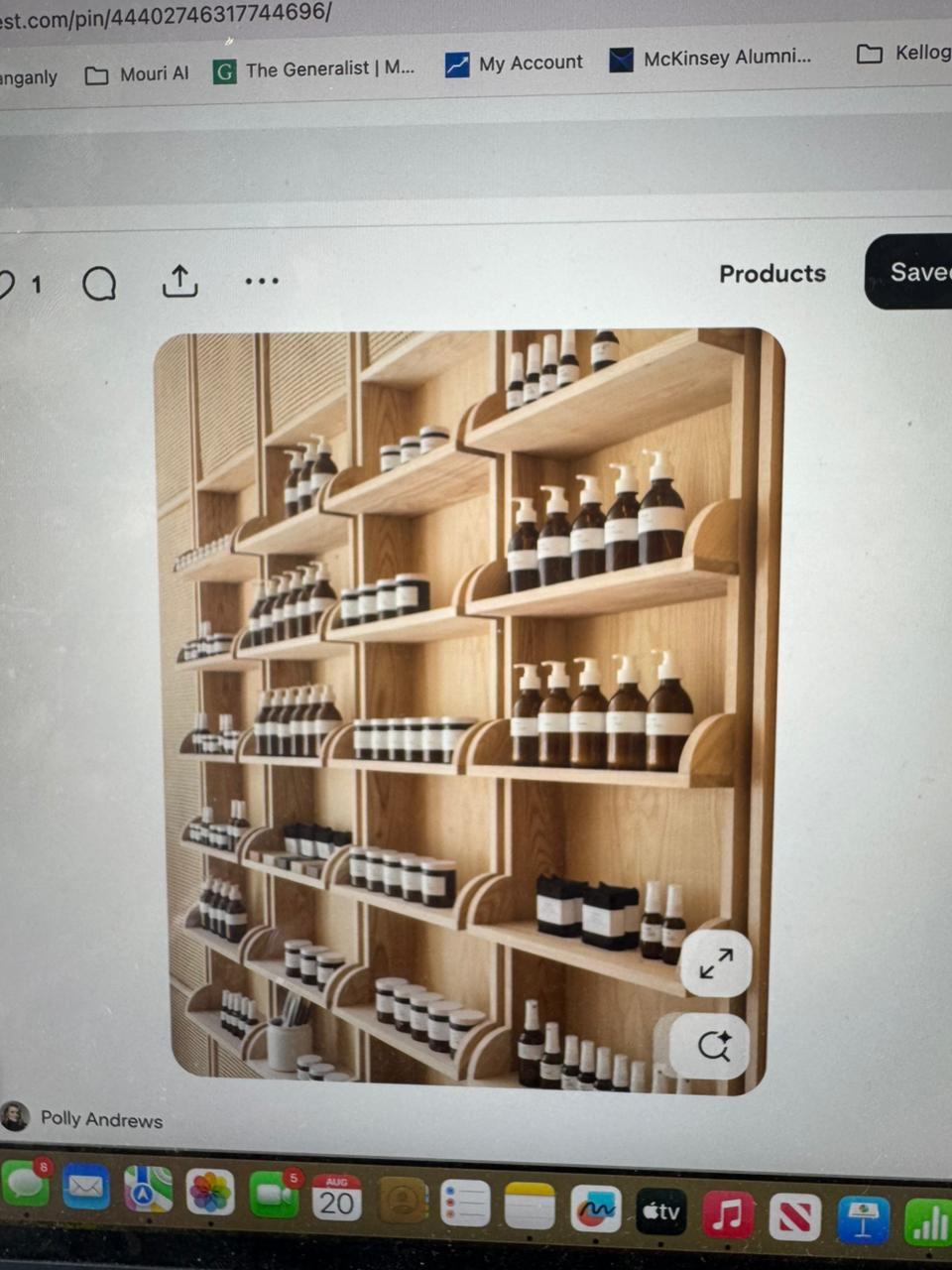The image size is (952, 1270).
Task: Open the three-dot more options menu
Action: pos(262,281)
